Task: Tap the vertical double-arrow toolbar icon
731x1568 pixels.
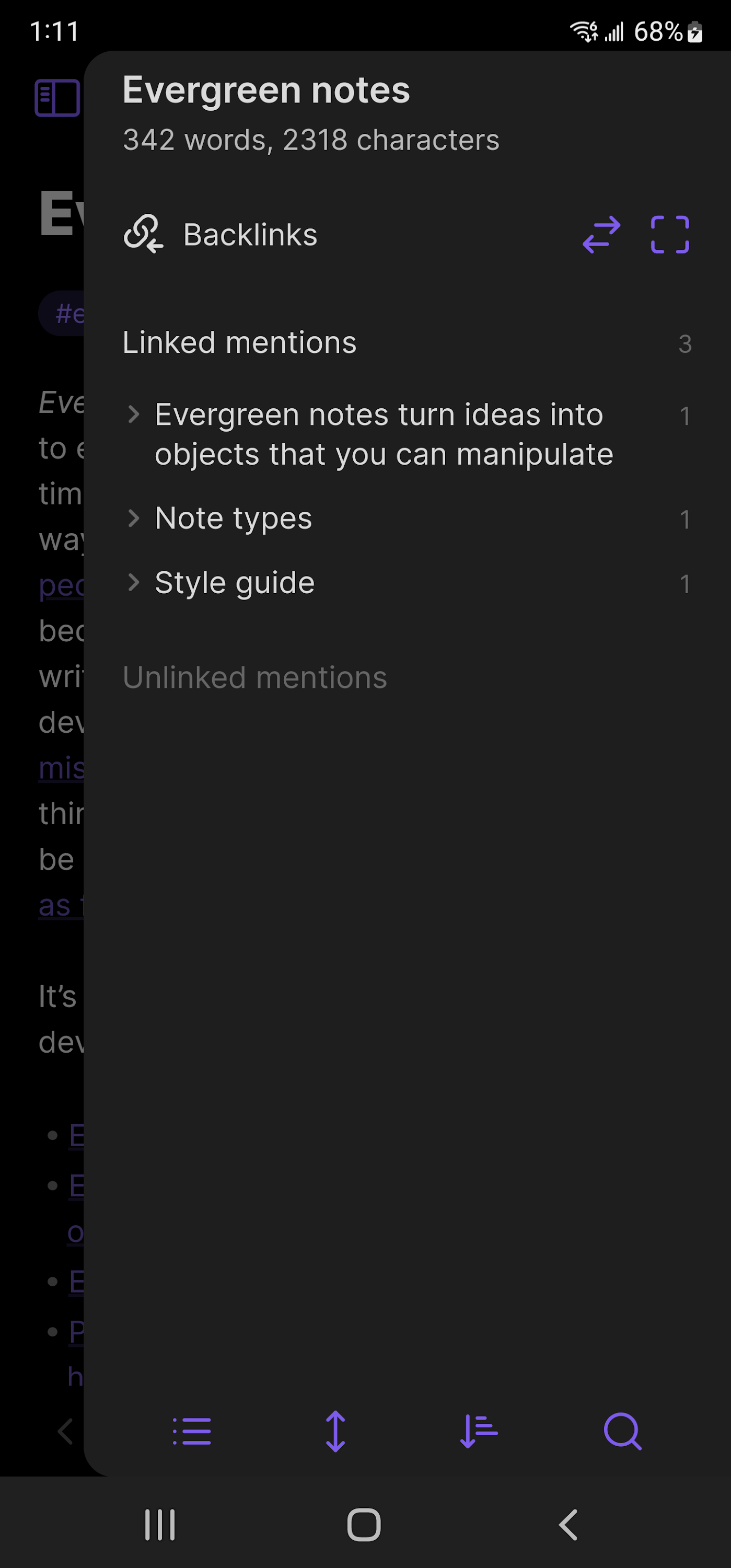Action: click(335, 1431)
